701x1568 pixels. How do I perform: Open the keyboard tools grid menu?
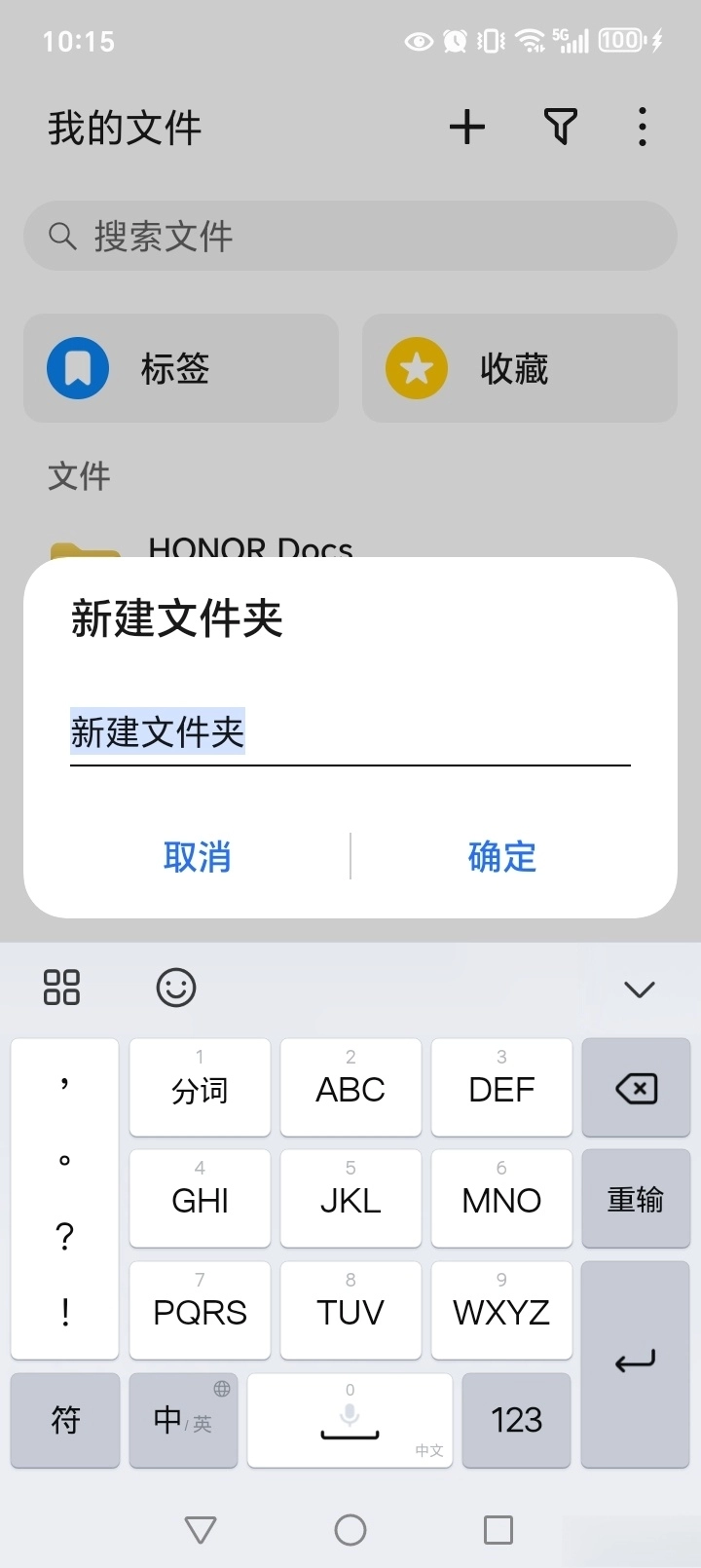pyautogui.click(x=61, y=988)
